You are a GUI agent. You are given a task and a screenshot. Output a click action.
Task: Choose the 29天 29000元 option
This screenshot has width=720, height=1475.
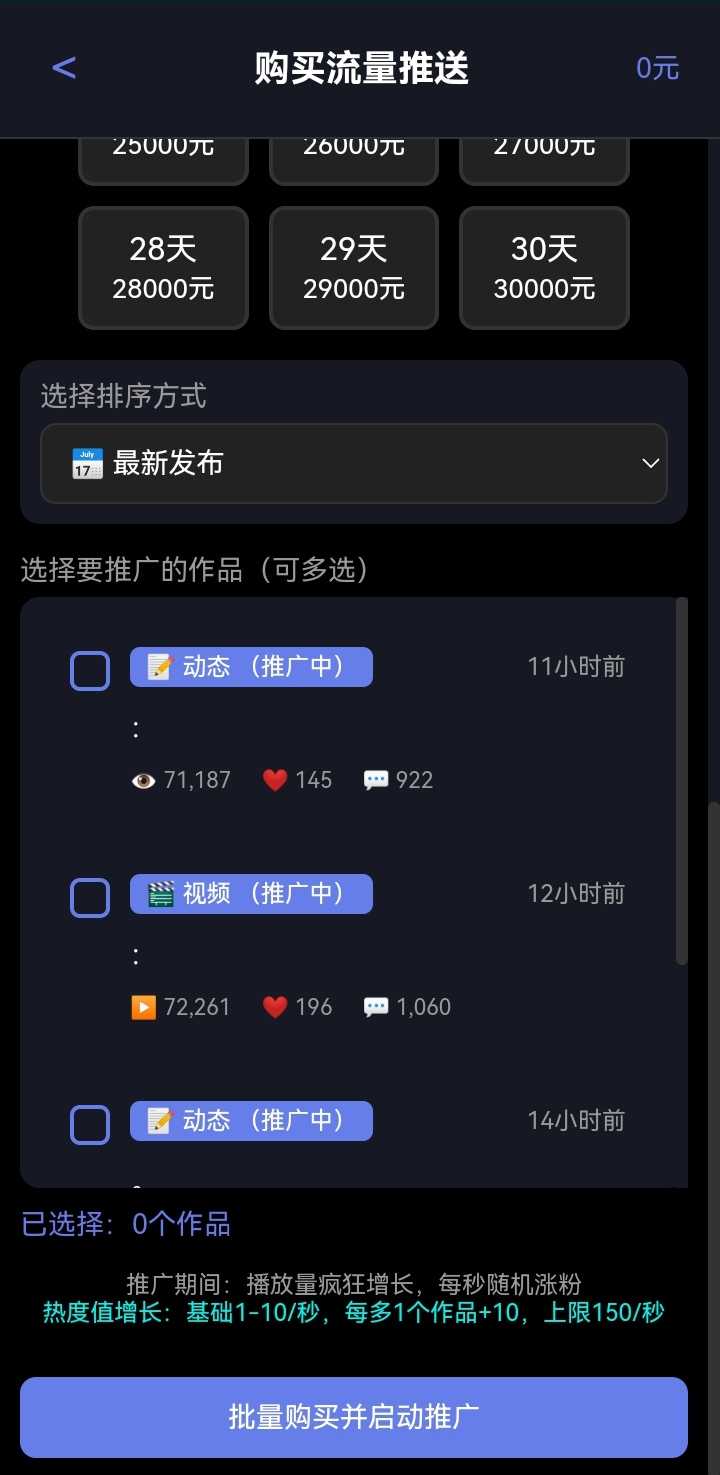(x=354, y=268)
